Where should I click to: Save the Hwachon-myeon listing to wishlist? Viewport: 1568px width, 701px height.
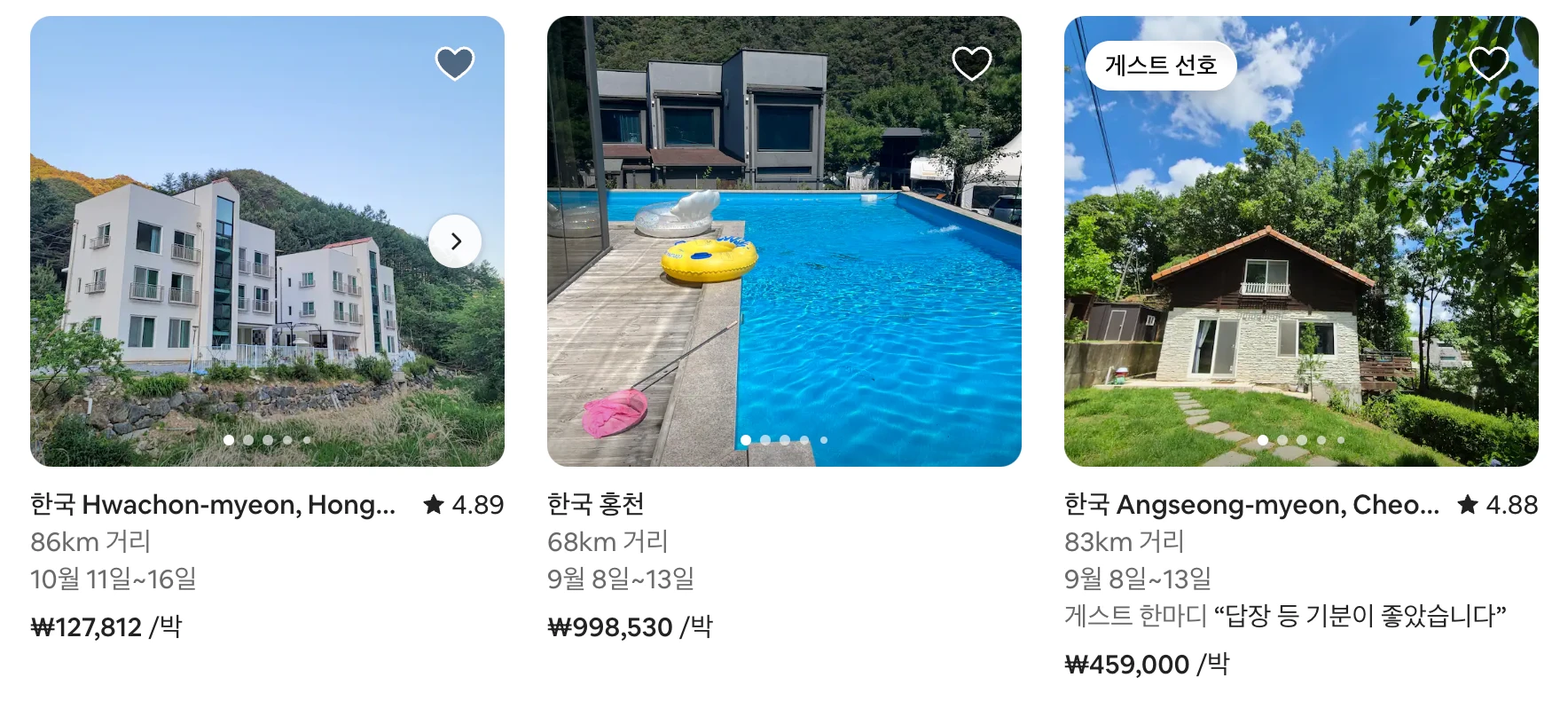click(x=455, y=63)
